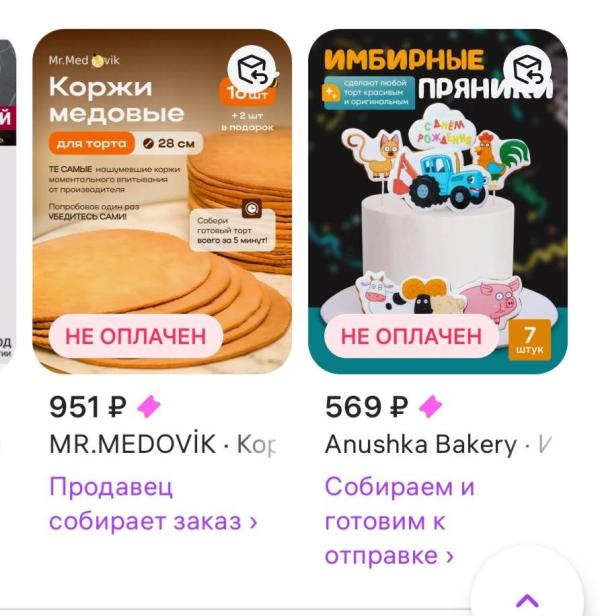Tap the box icon on Коржи медовые card
Viewport: 600px width, 616px height.
click(x=253, y=69)
